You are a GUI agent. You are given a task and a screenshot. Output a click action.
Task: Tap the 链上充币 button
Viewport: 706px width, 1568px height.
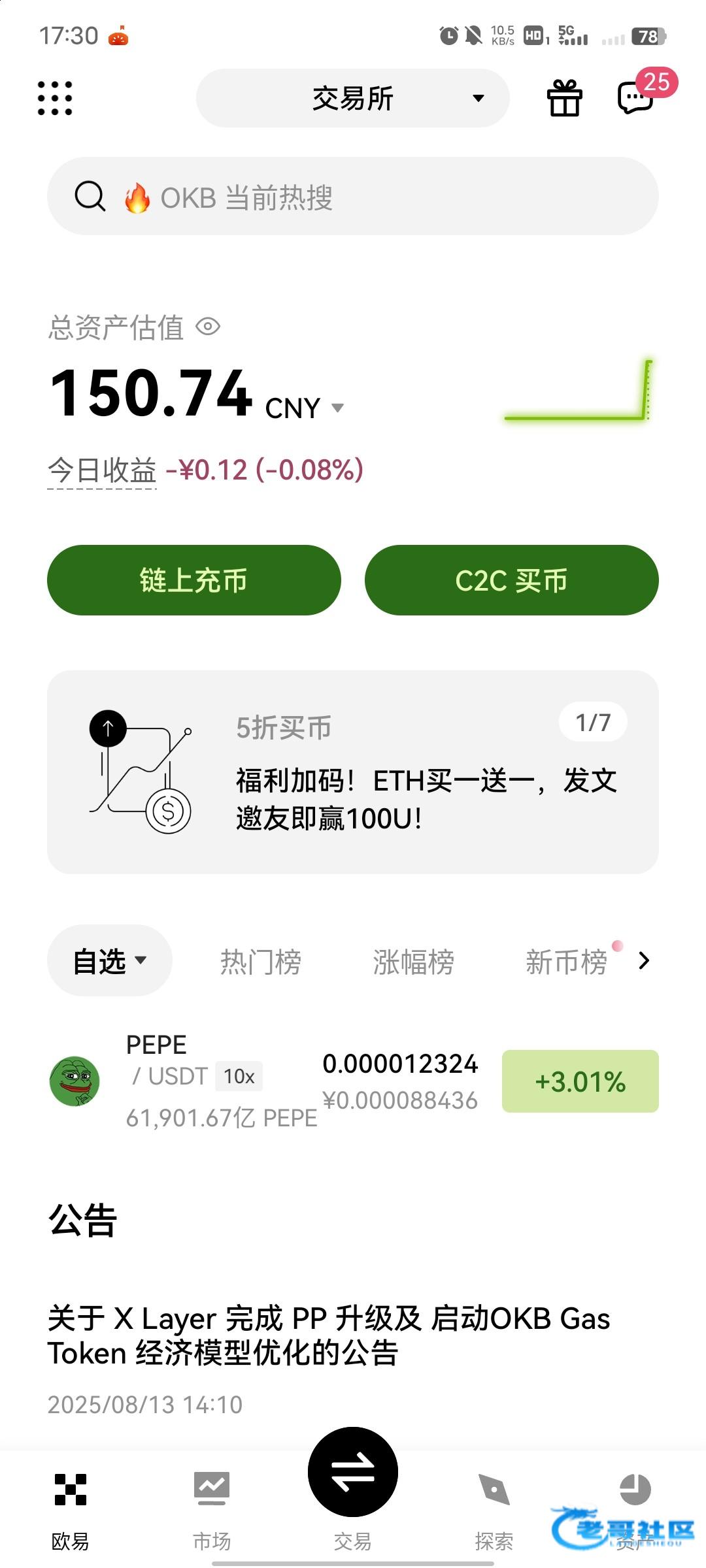click(194, 580)
